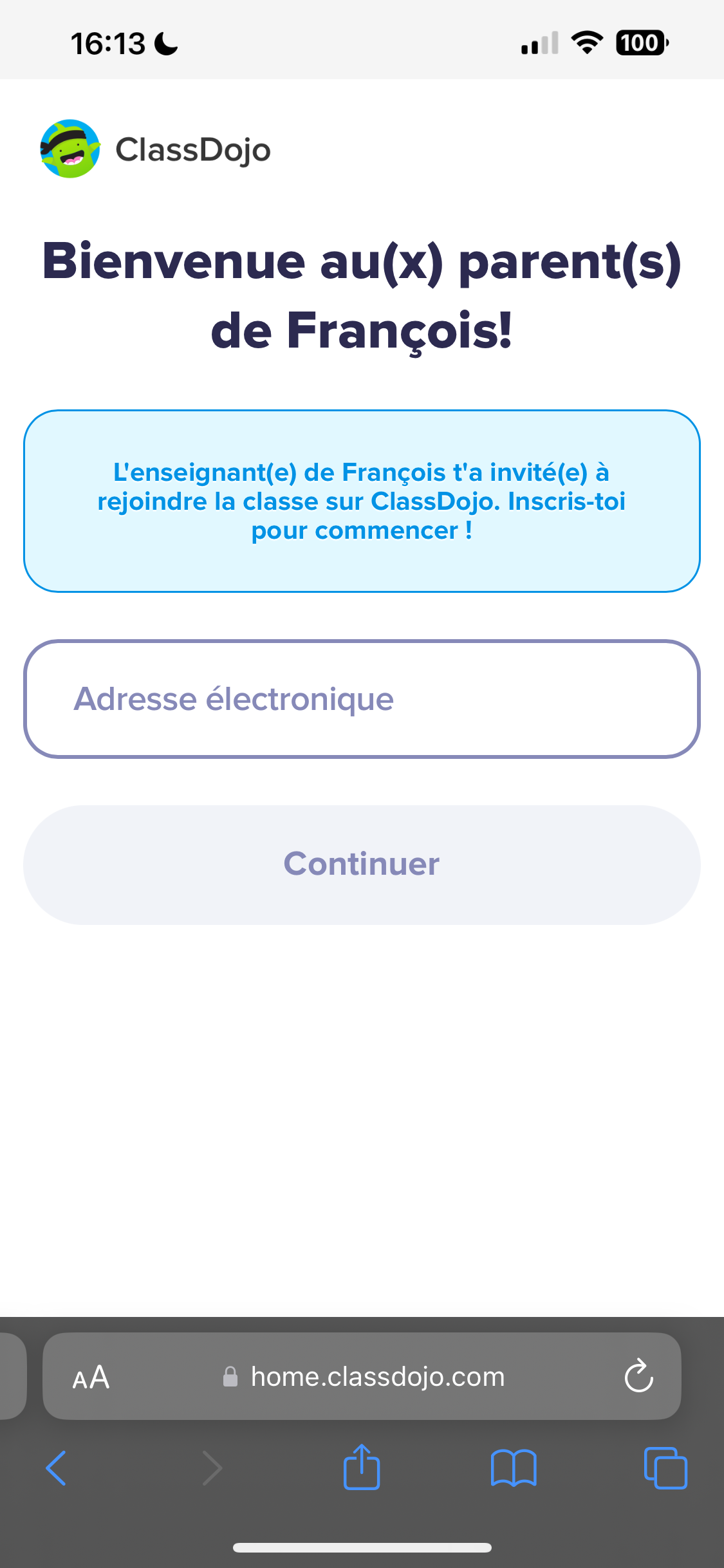Open the AA text size menu
The width and height of the screenshot is (724, 1568).
click(x=91, y=1377)
